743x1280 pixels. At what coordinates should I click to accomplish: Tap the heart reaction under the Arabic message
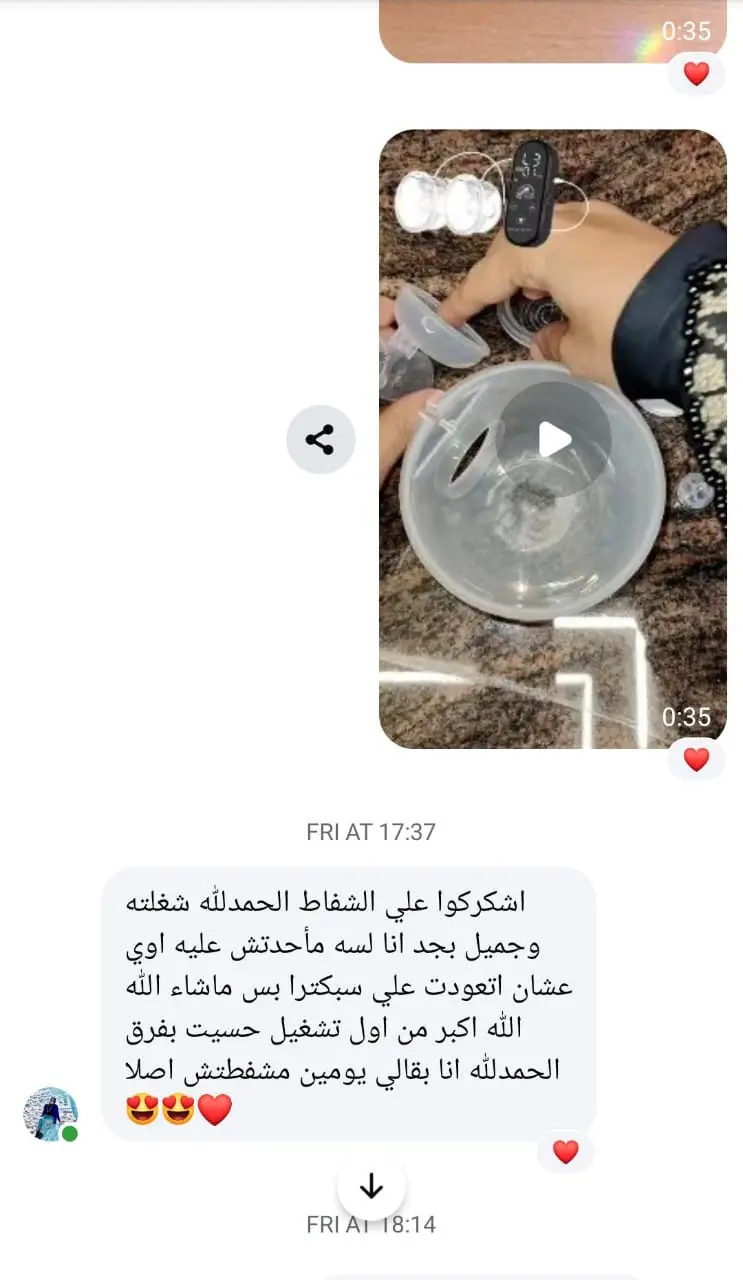[x=566, y=1152]
